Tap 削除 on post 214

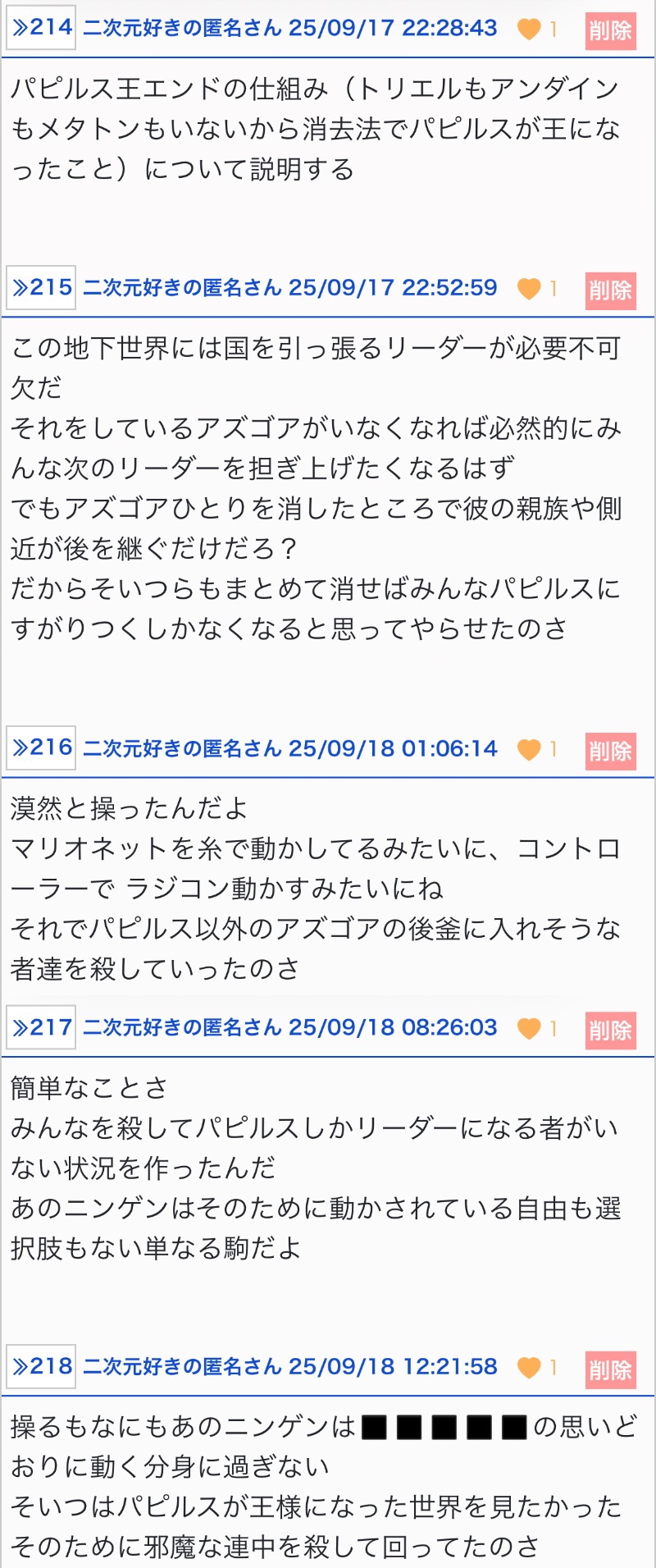point(610,30)
